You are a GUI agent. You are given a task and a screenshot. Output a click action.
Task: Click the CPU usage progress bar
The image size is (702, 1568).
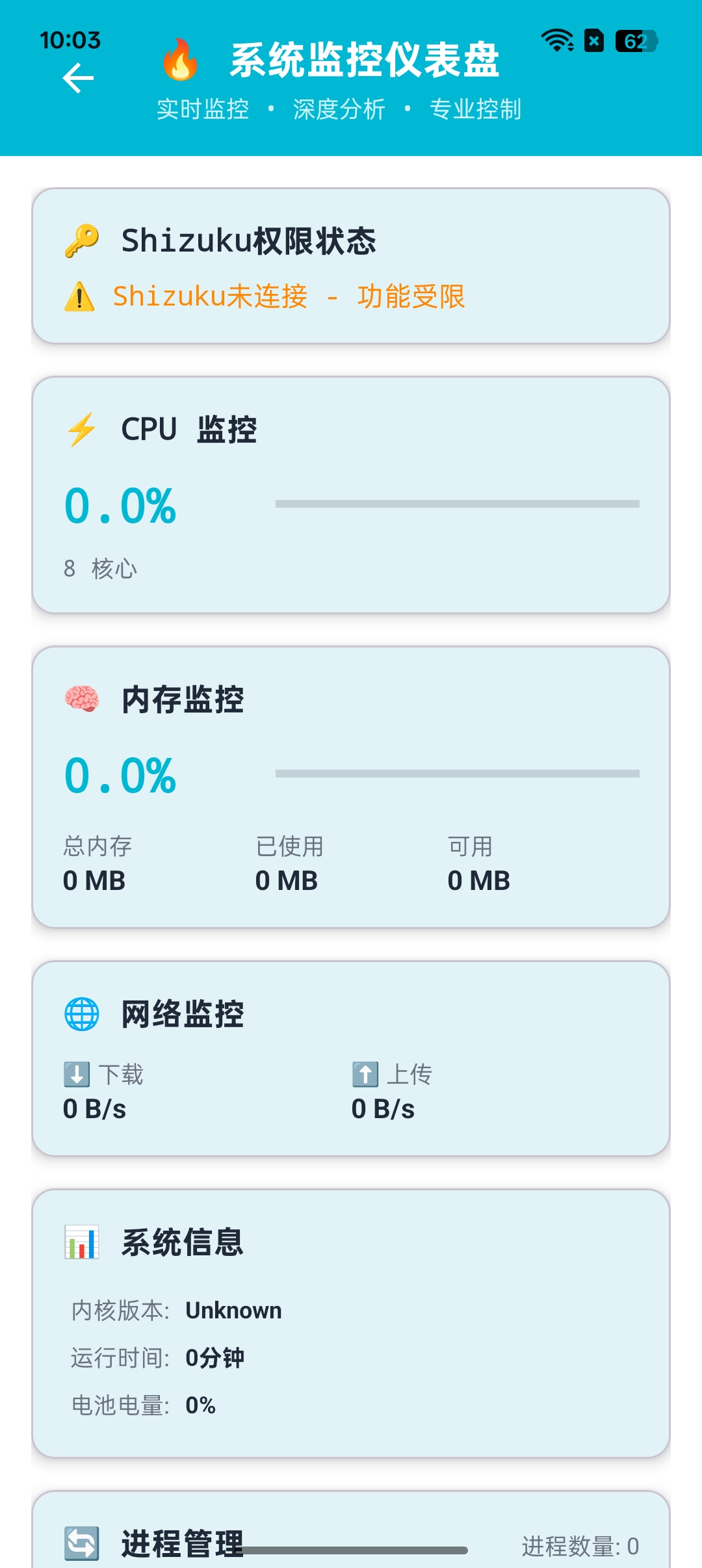coord(458,502)
